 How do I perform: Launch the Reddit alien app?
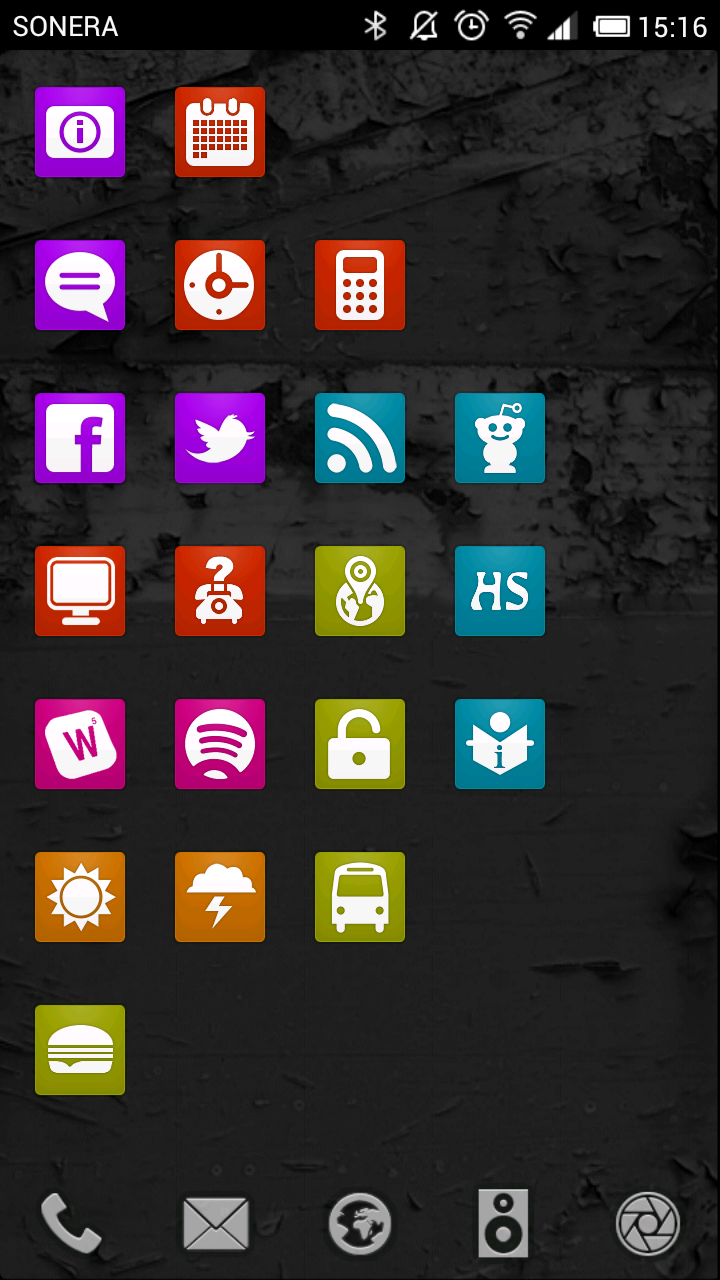(x=500, y=438)
